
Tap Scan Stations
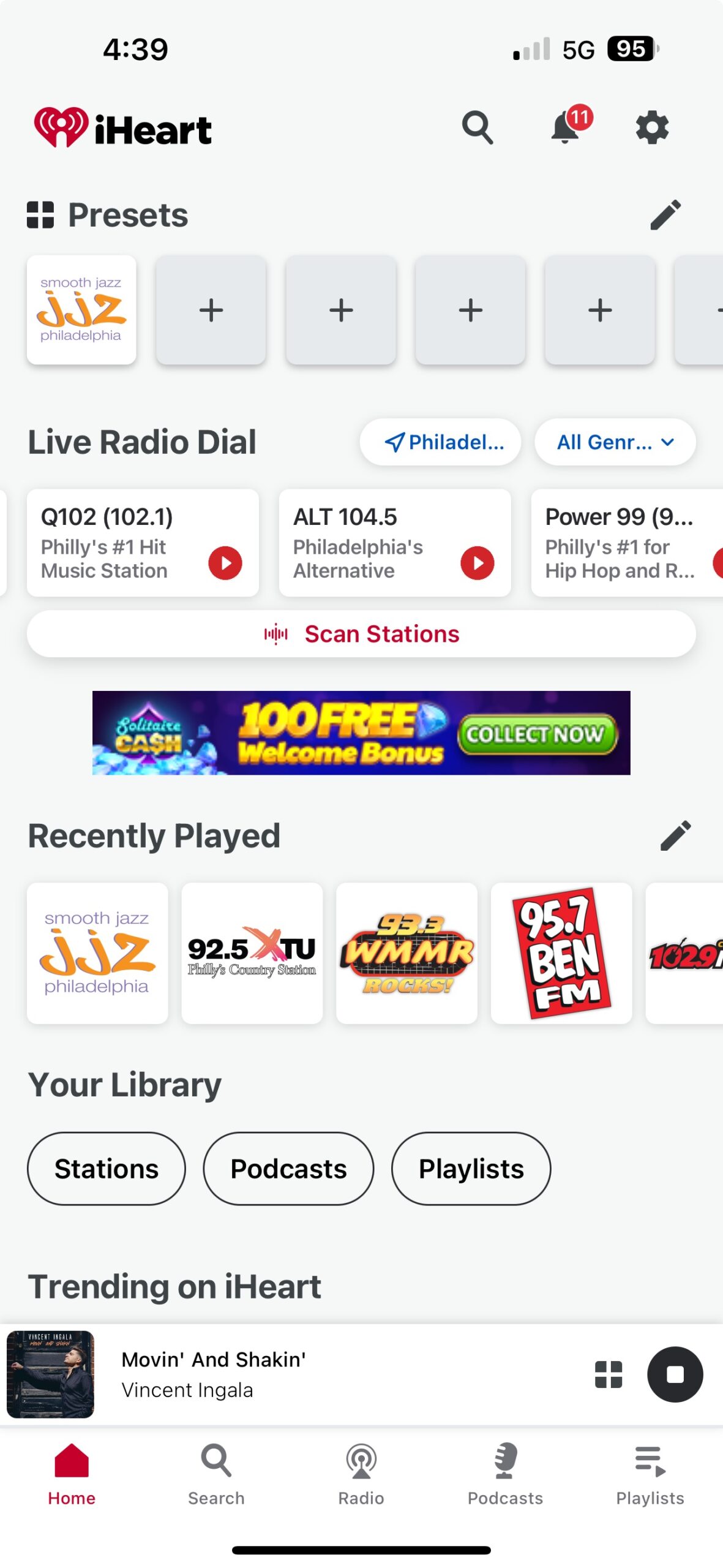click(x=361, y=634)
